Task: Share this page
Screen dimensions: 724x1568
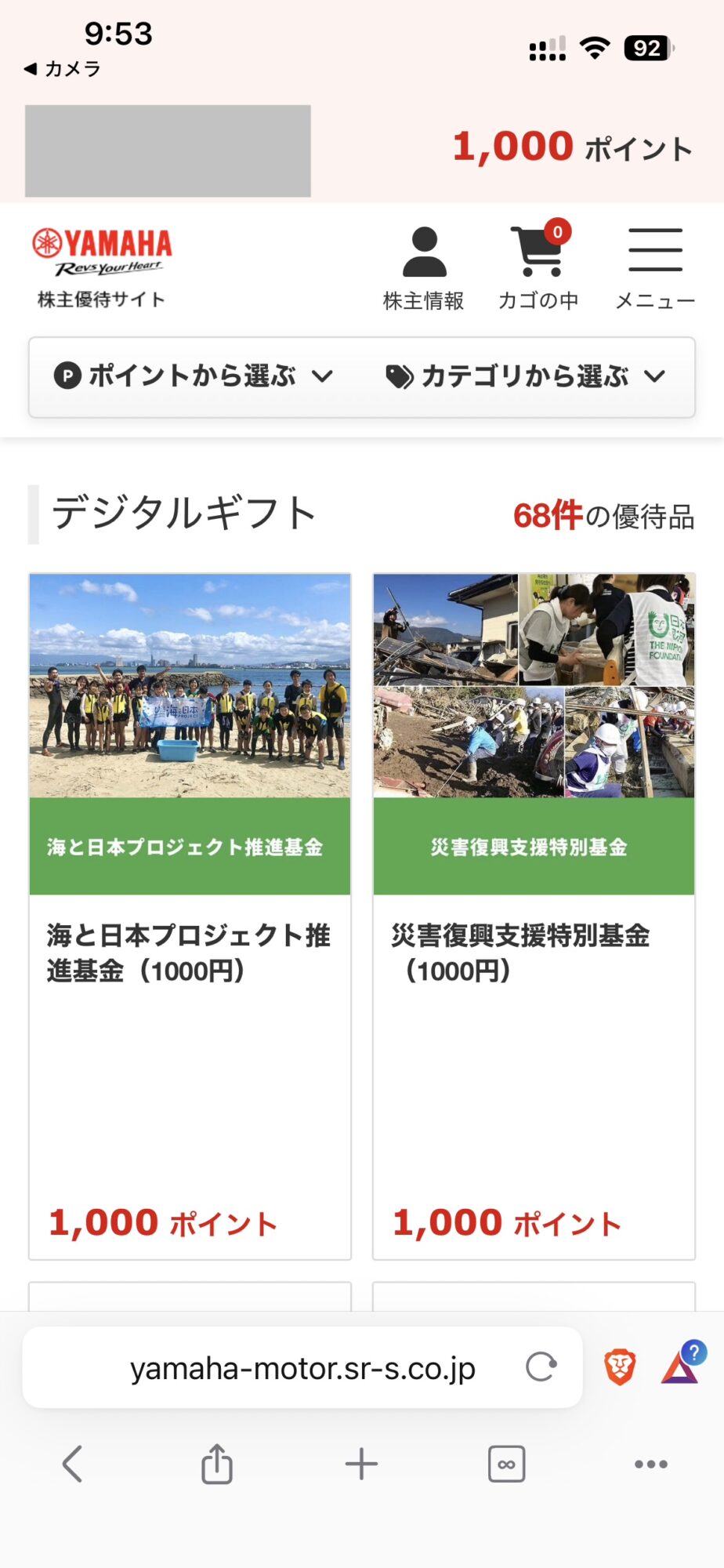Action: click(217, 1464)
